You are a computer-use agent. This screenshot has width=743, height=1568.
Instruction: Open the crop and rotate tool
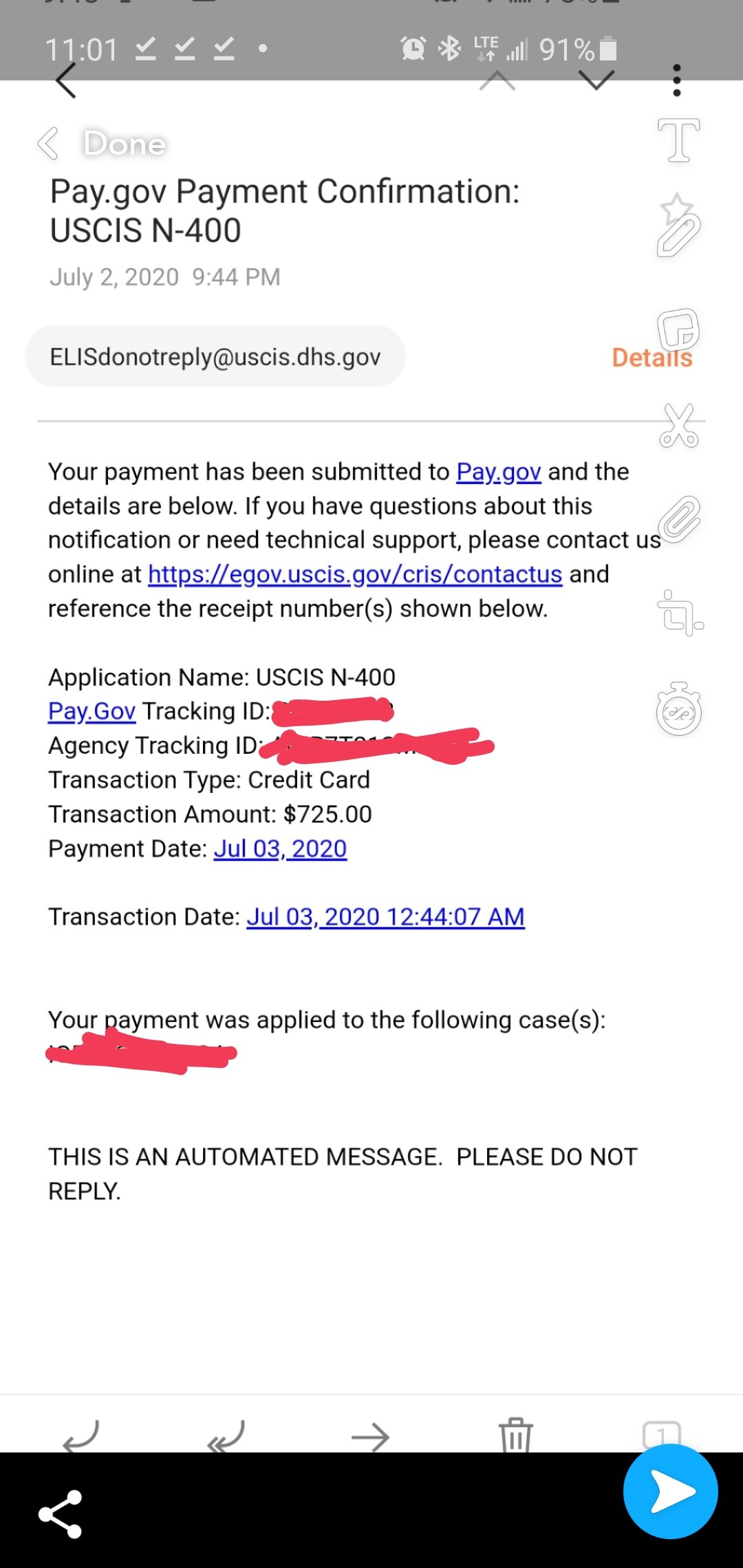pos(680,614)
